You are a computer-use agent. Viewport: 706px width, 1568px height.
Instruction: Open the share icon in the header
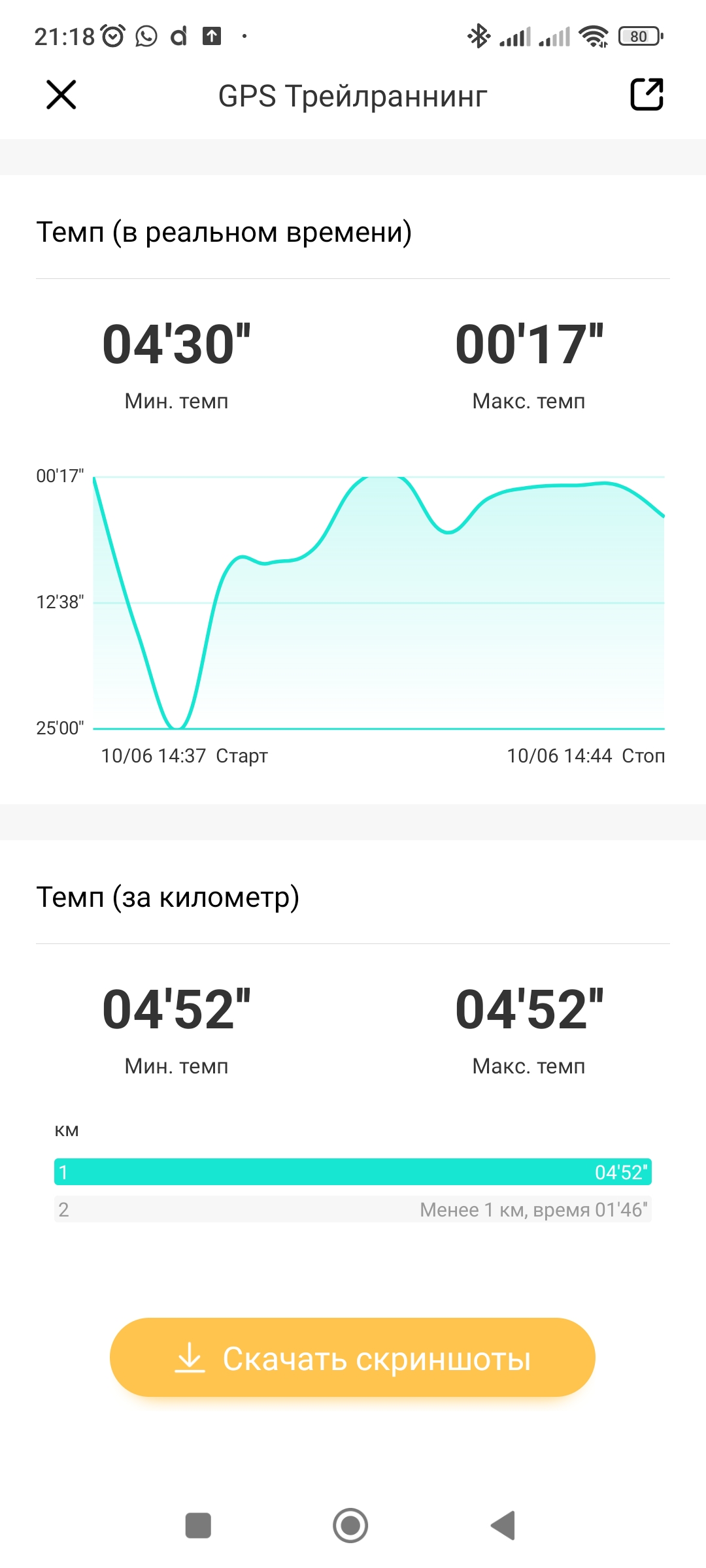point(647,95)
